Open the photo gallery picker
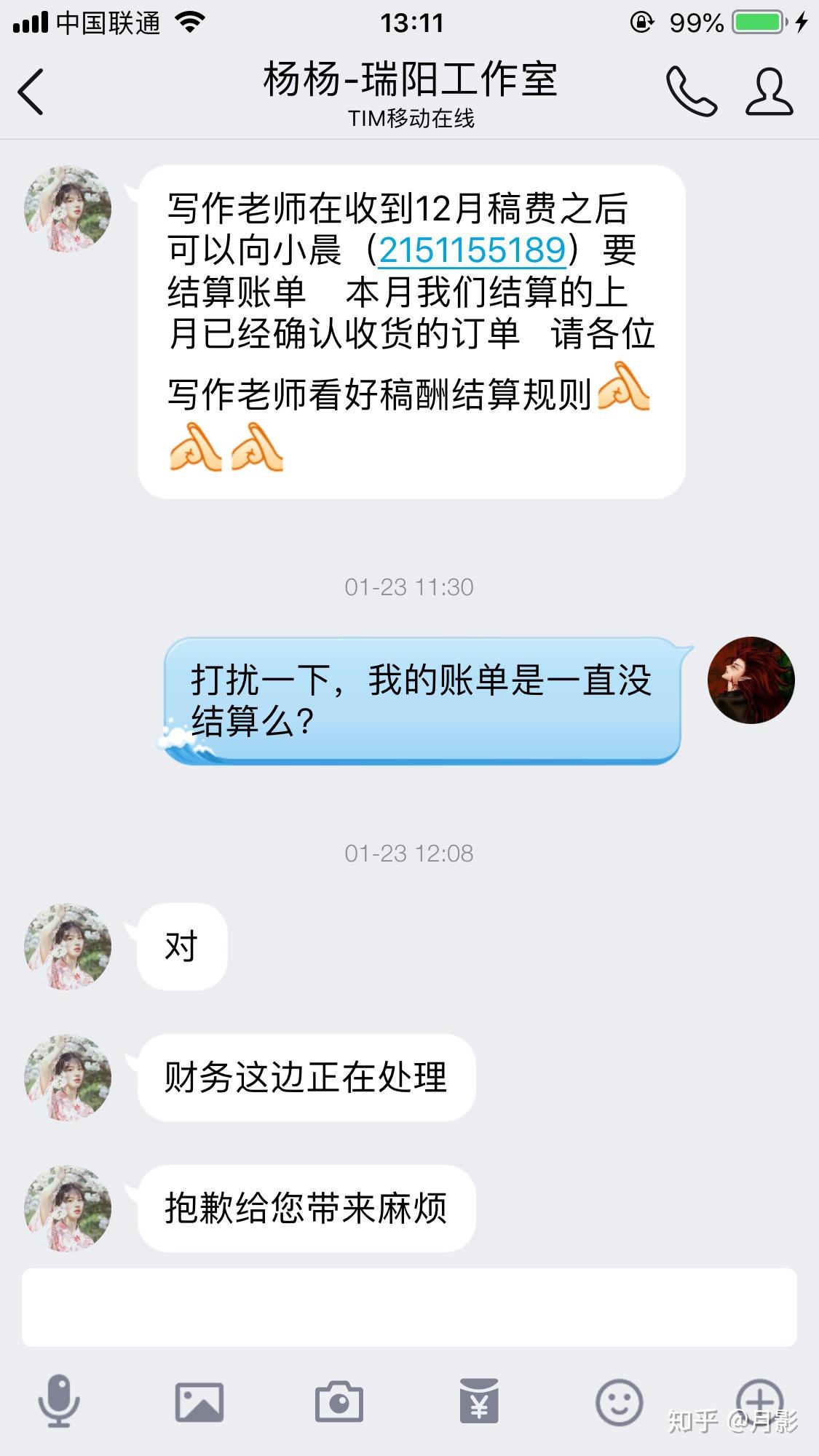The width and height of the screenshot is (819, 1456). pyautogui.click(x=199, y=1401)
